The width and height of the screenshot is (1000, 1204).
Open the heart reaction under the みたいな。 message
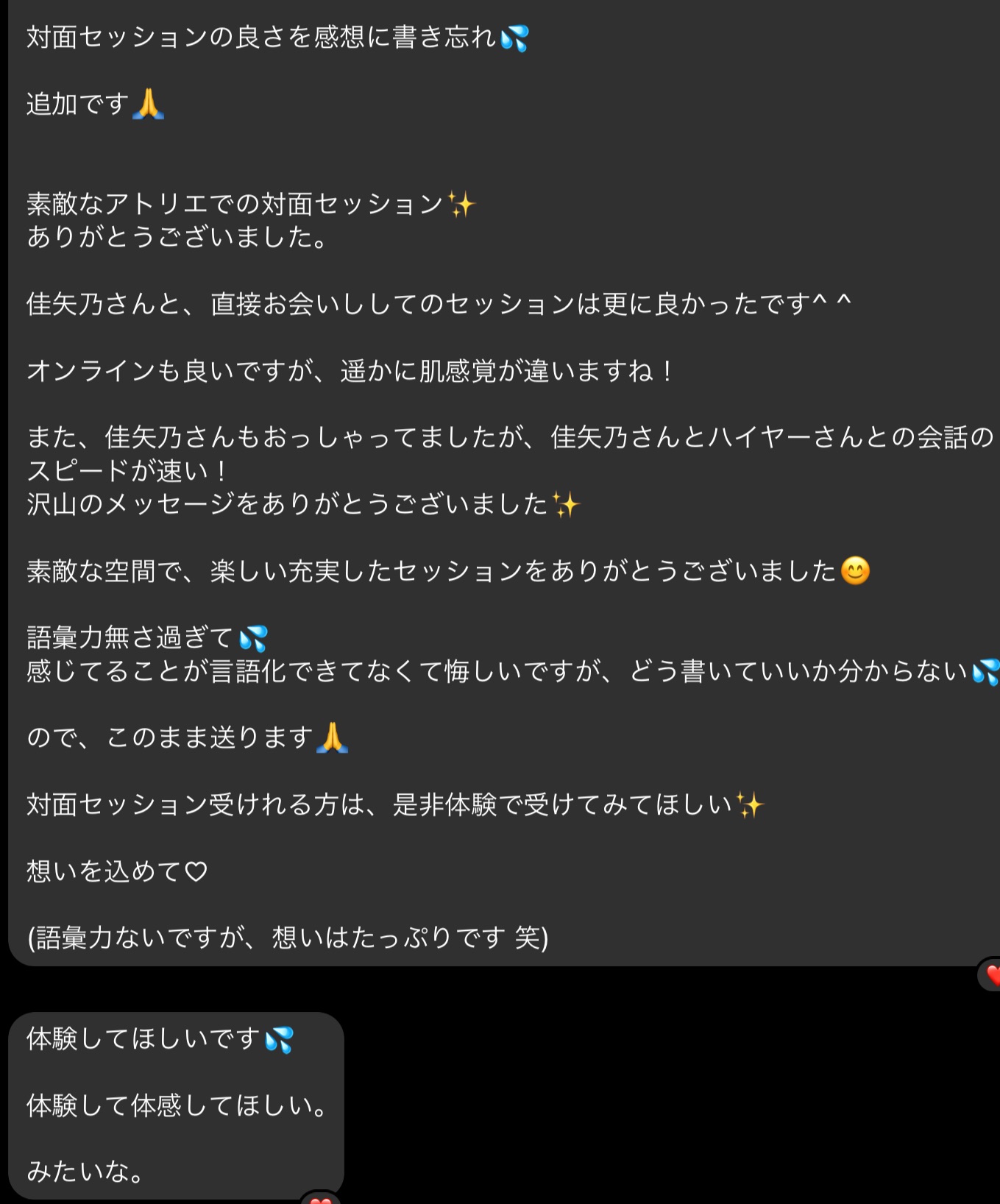coord(321,1198)
